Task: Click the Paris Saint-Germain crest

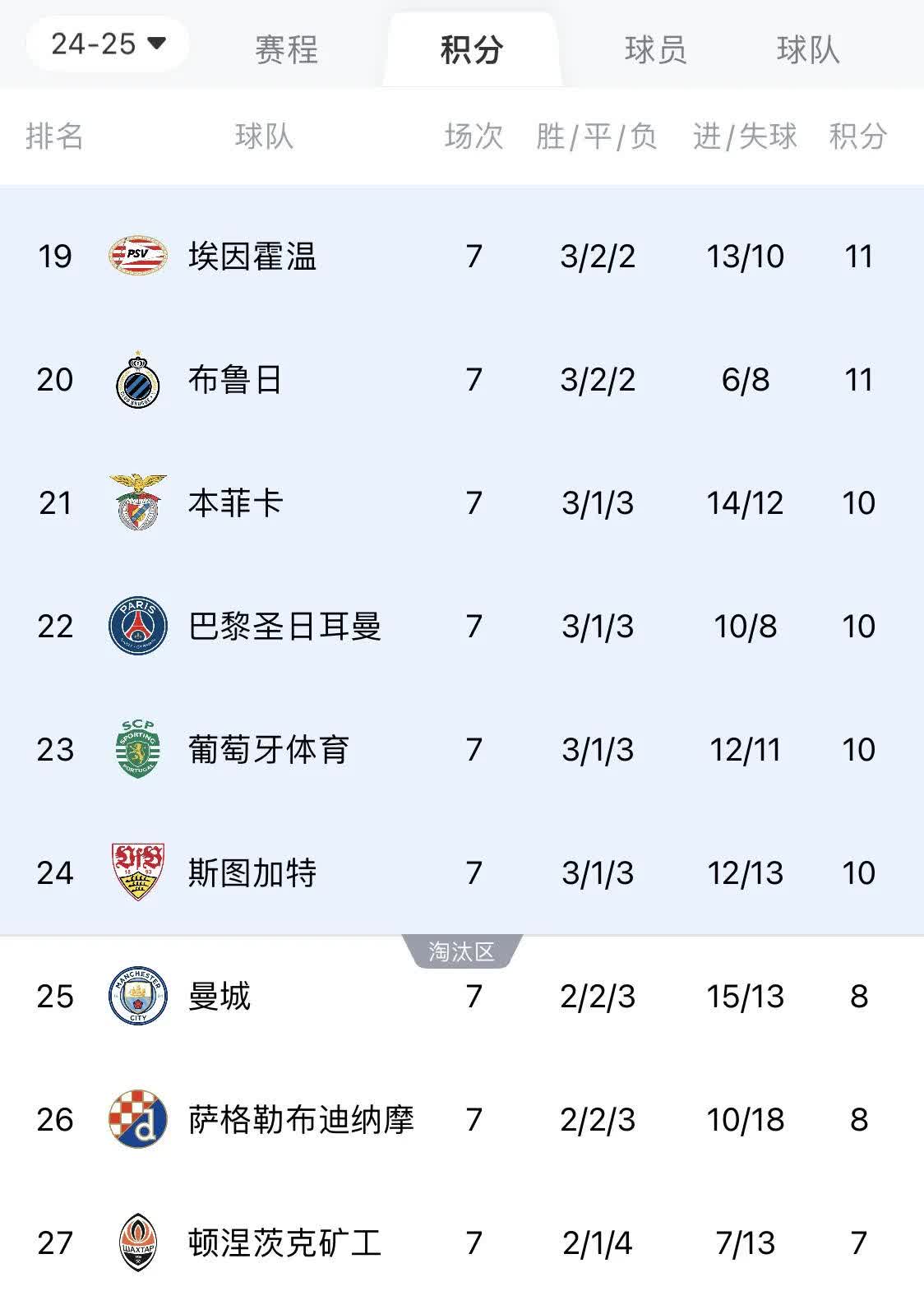Action: [x=138, y=627]
